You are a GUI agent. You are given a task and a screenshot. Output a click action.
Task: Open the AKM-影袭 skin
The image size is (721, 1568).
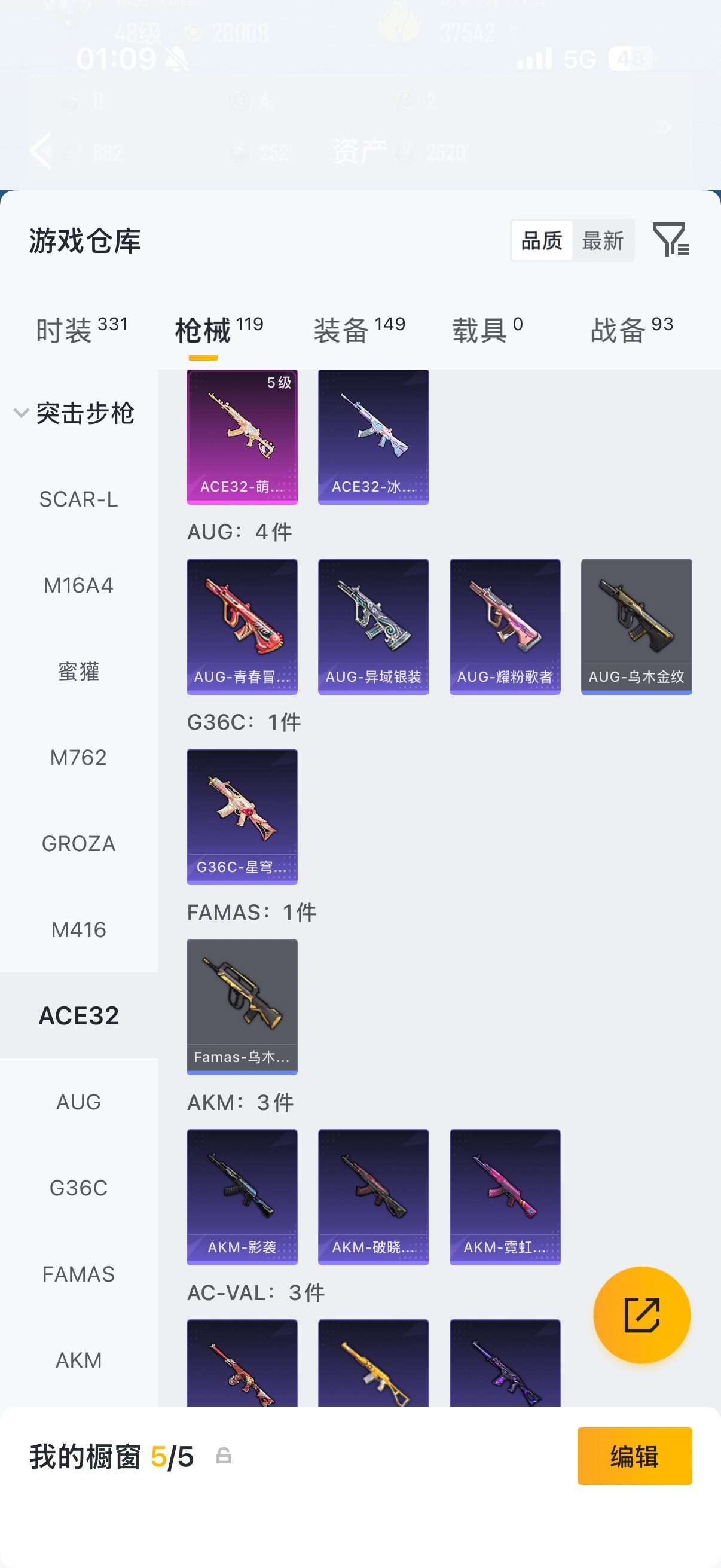tap(242, 1197)
